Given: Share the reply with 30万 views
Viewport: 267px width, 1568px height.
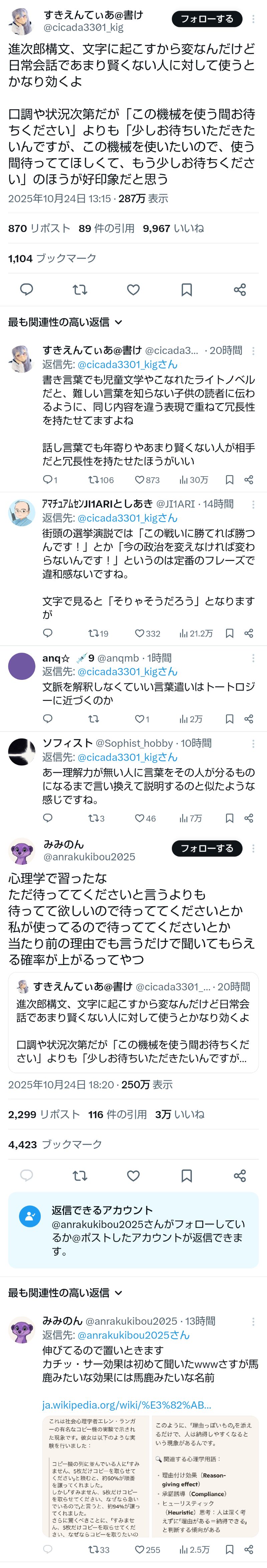Looking at the screenshot, I should pos(249,480).
